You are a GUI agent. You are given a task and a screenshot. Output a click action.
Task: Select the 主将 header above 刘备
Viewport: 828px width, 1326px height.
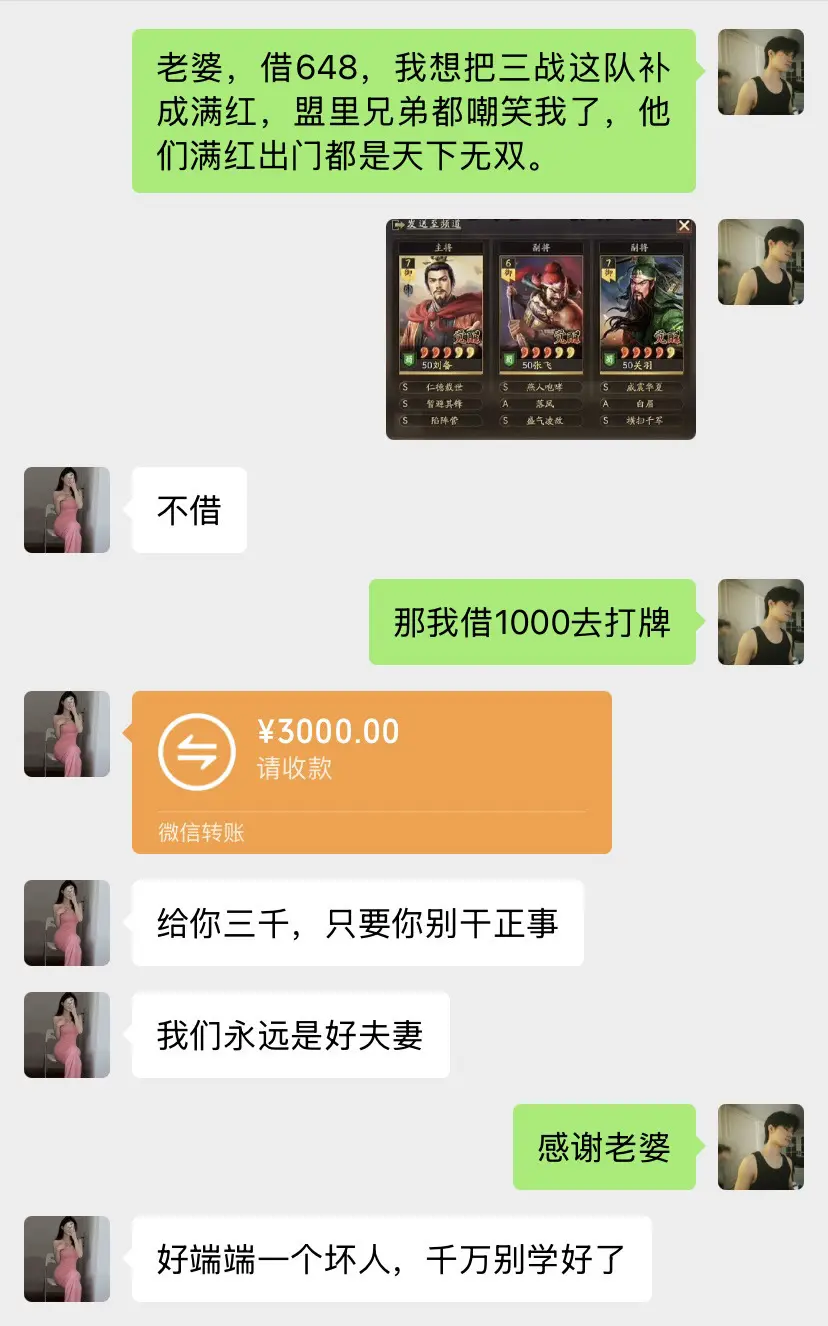pyautogui.click(x=440, y=244)
